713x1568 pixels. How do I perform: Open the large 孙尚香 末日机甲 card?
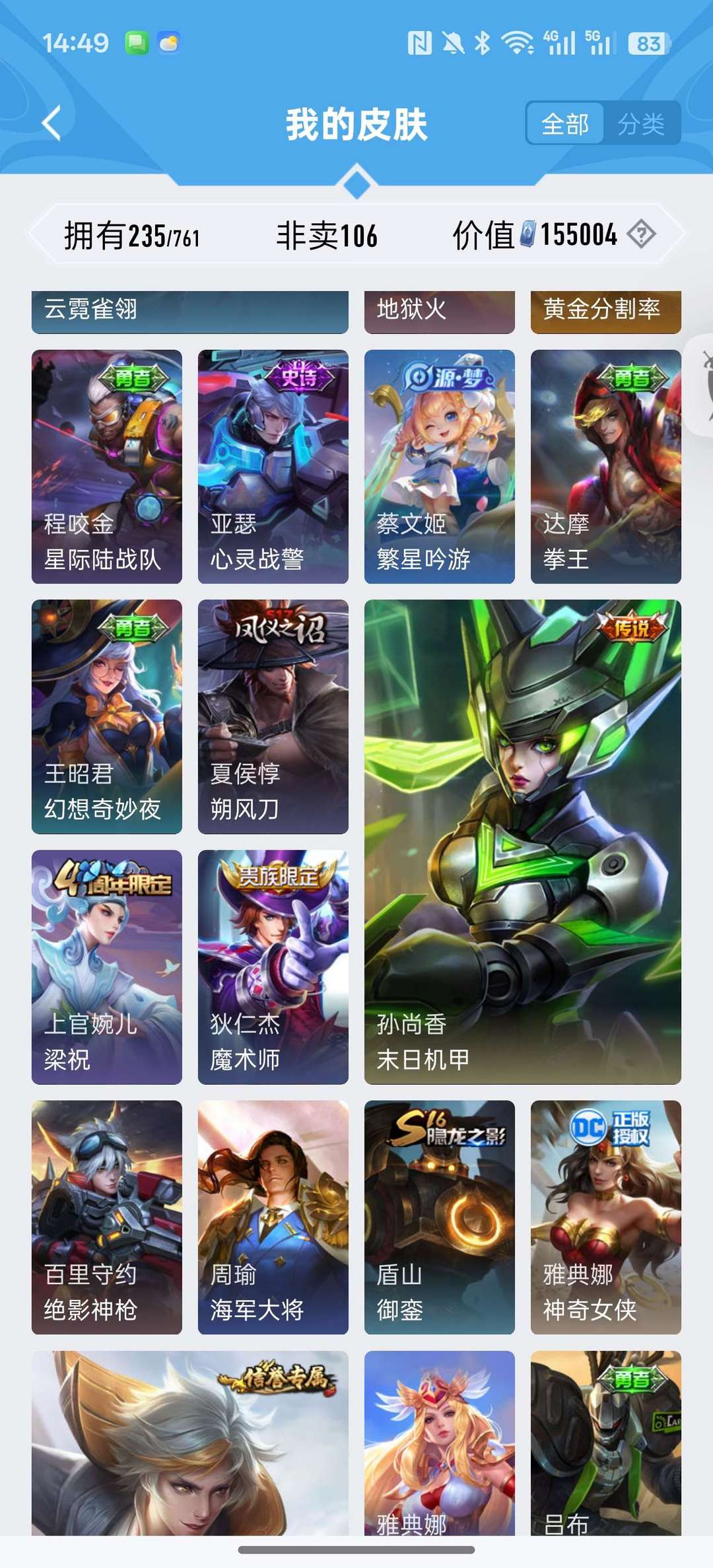(522, 842)
